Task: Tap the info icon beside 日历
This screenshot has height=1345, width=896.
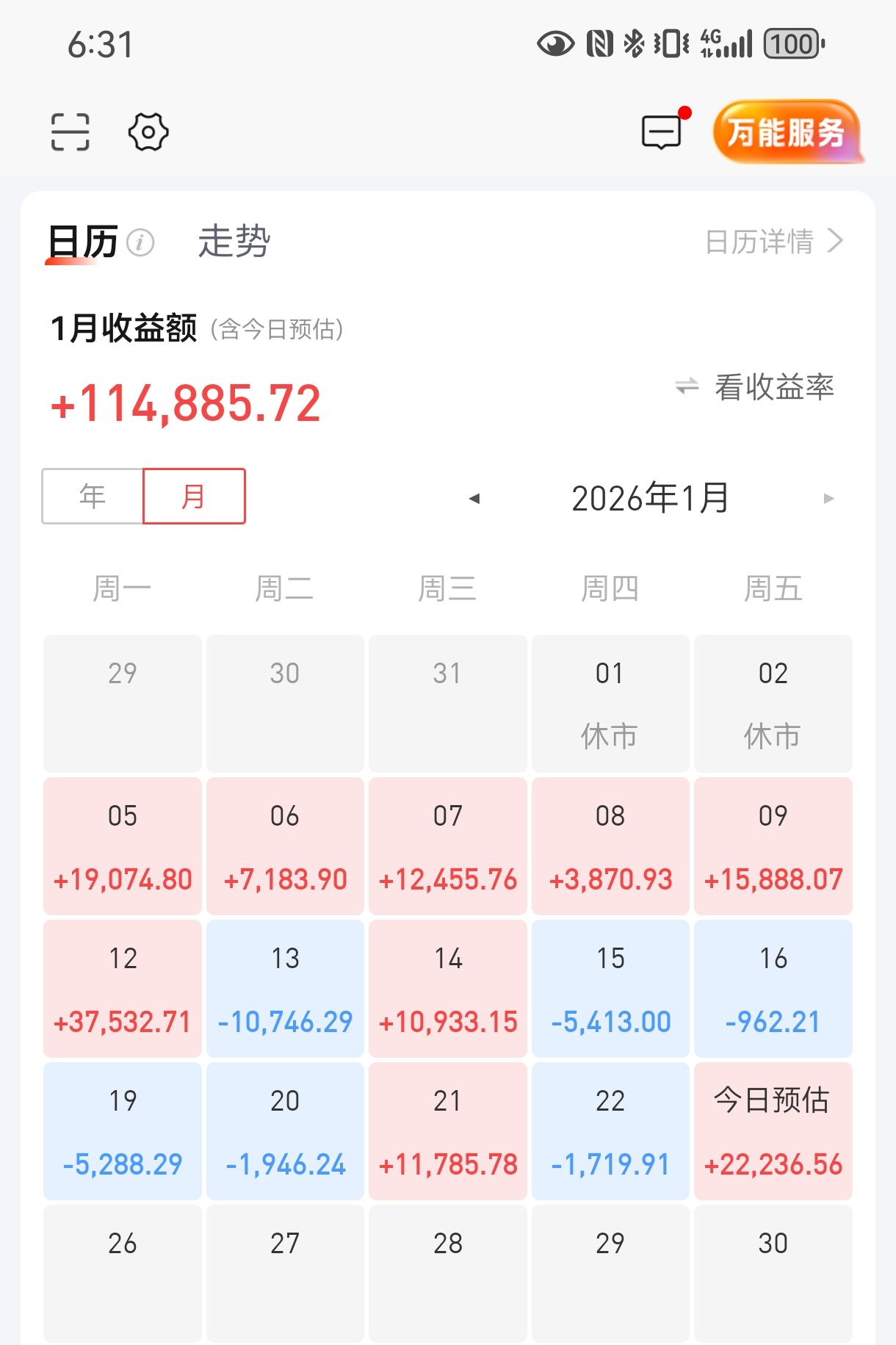Action: coord(140,242)
